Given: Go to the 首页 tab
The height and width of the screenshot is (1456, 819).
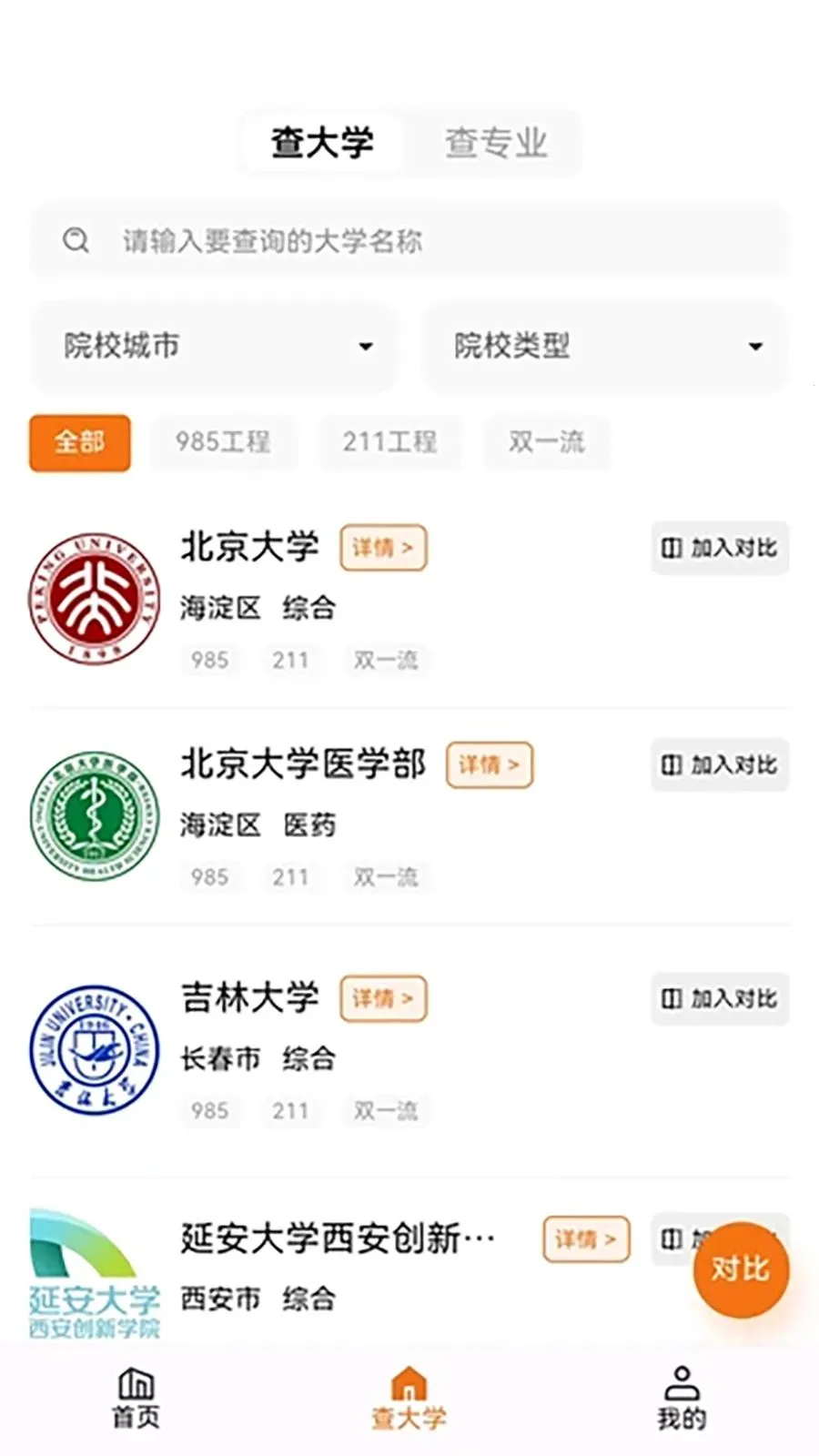Looking at the screenshot, I should tap(136, 1398).
